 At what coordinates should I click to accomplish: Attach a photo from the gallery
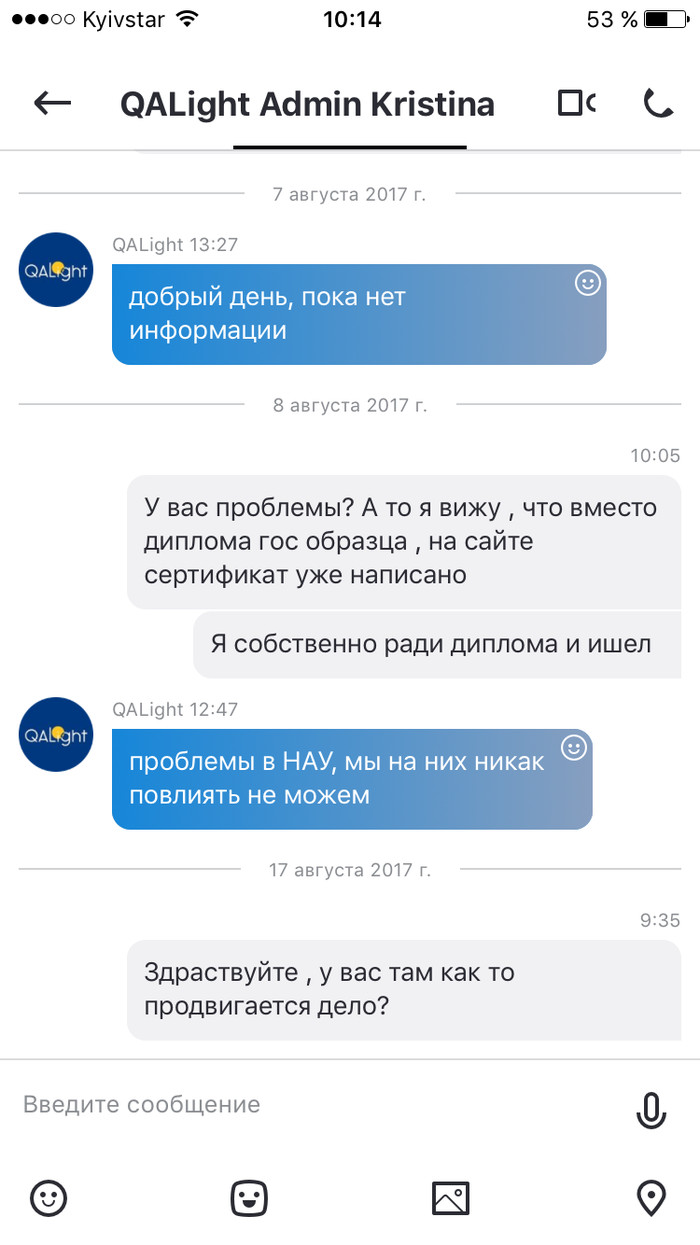(x=450, y=1197)
